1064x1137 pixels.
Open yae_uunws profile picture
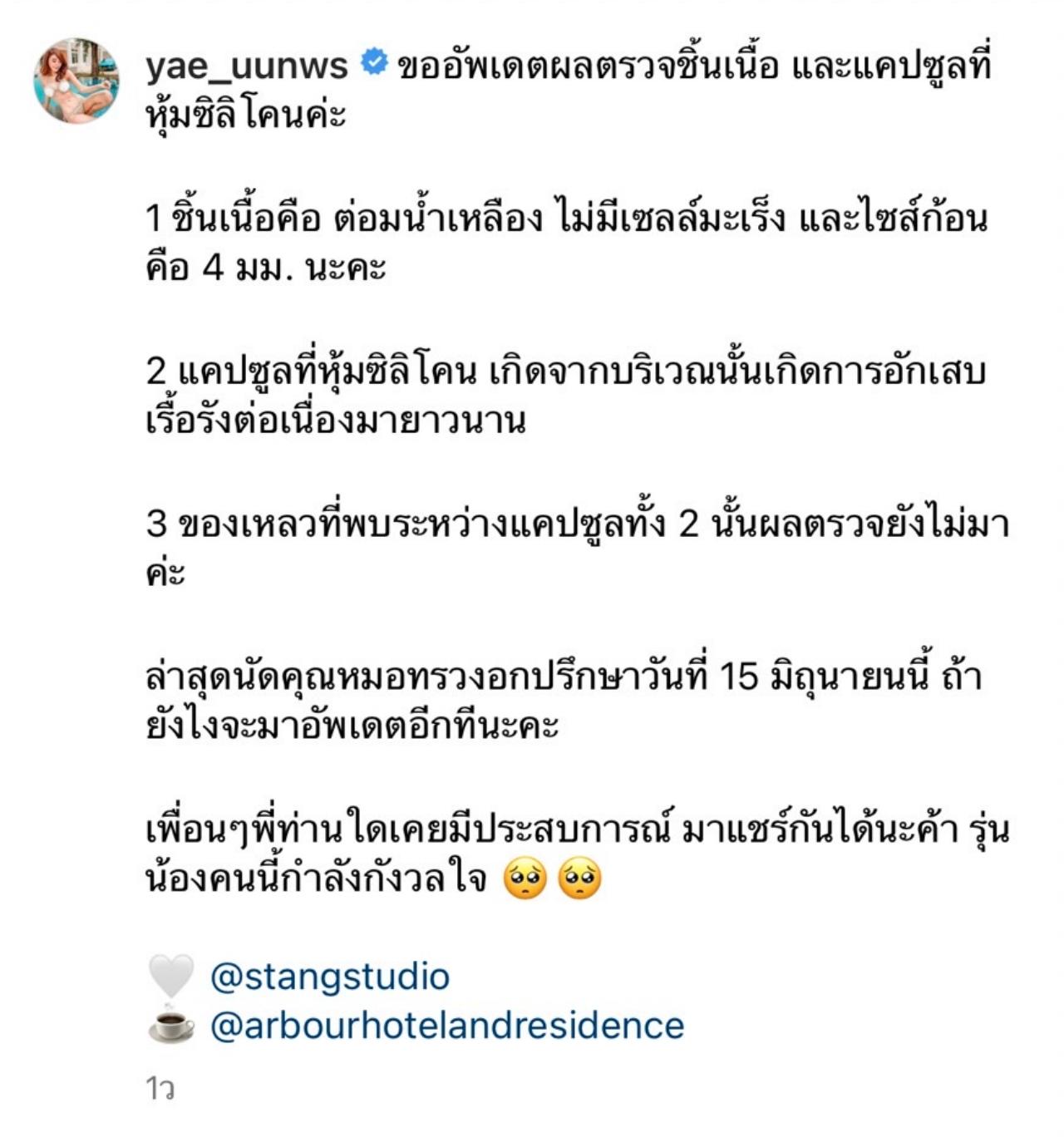click(x=76, y=81)
